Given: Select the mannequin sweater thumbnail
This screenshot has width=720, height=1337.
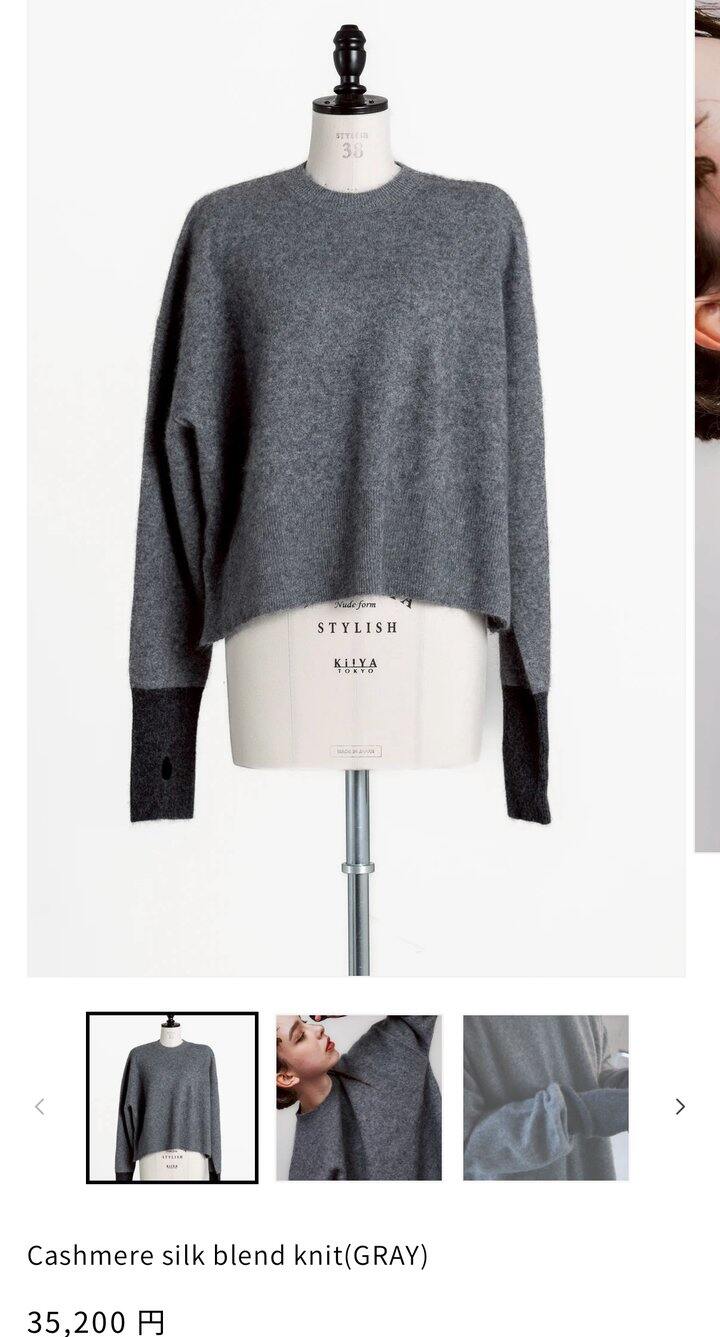Looking at the screenshot, I should click(172, 1098).
